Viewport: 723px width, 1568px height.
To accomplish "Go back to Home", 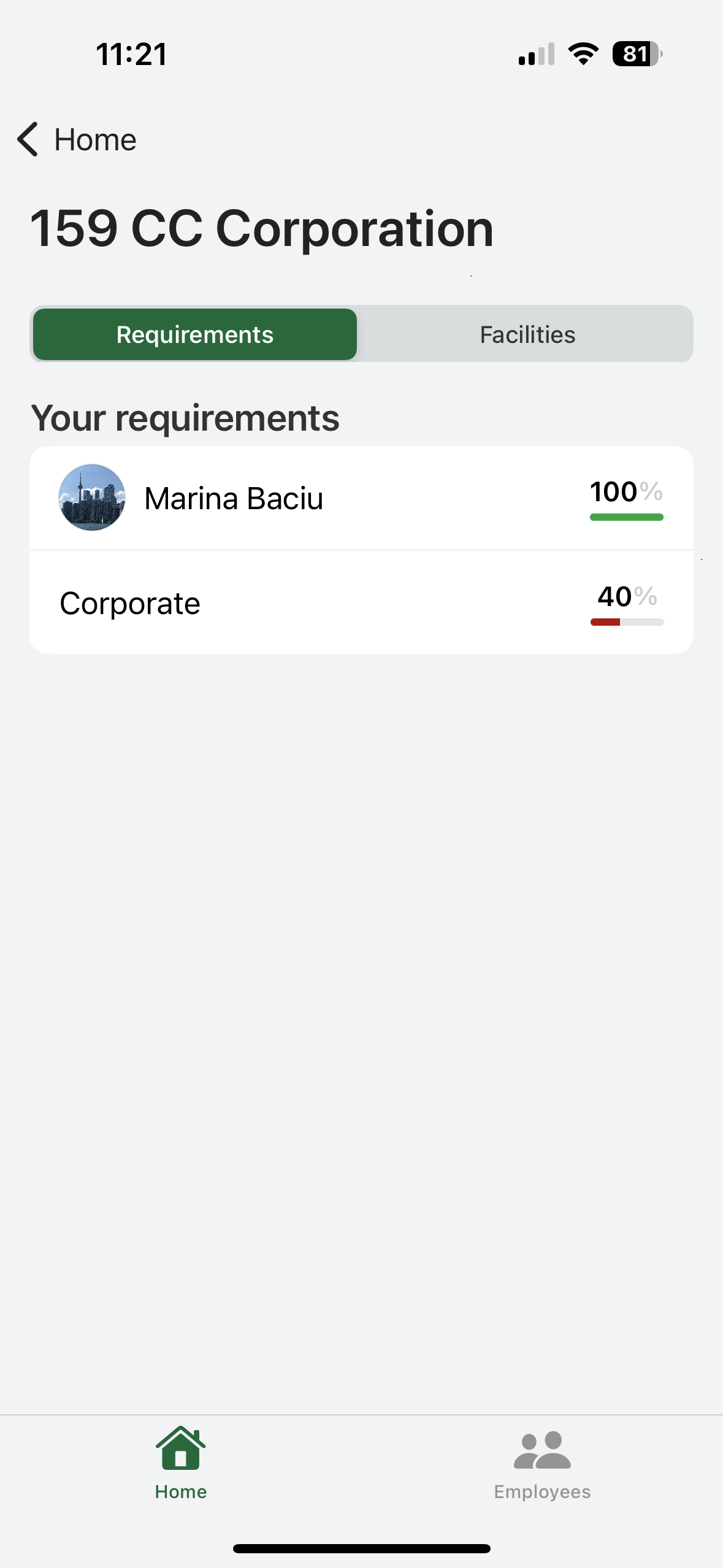I will 77,140.
